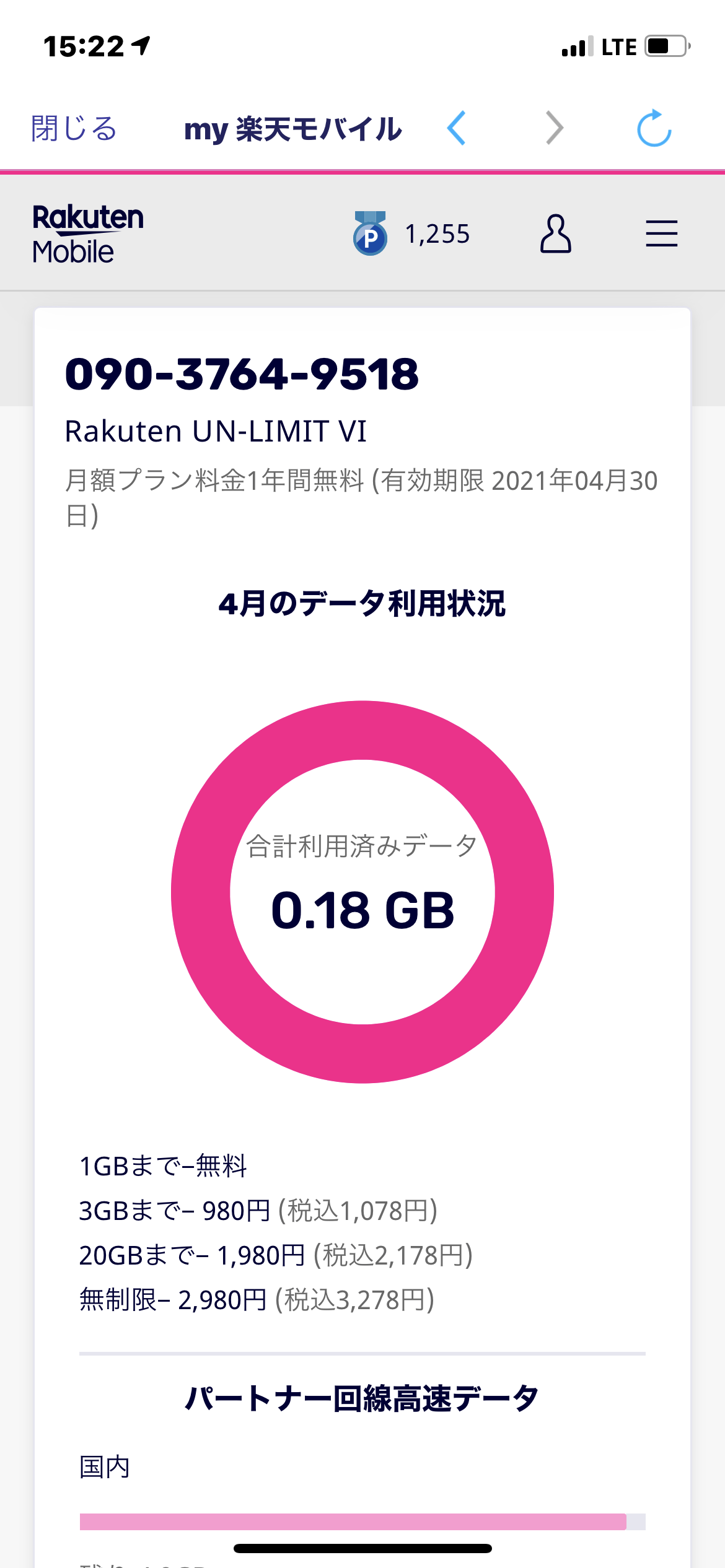Open the Rakuten points balance 1,255
The height and width of the screenshot is (1568, 725).
(x=411, y=234)
